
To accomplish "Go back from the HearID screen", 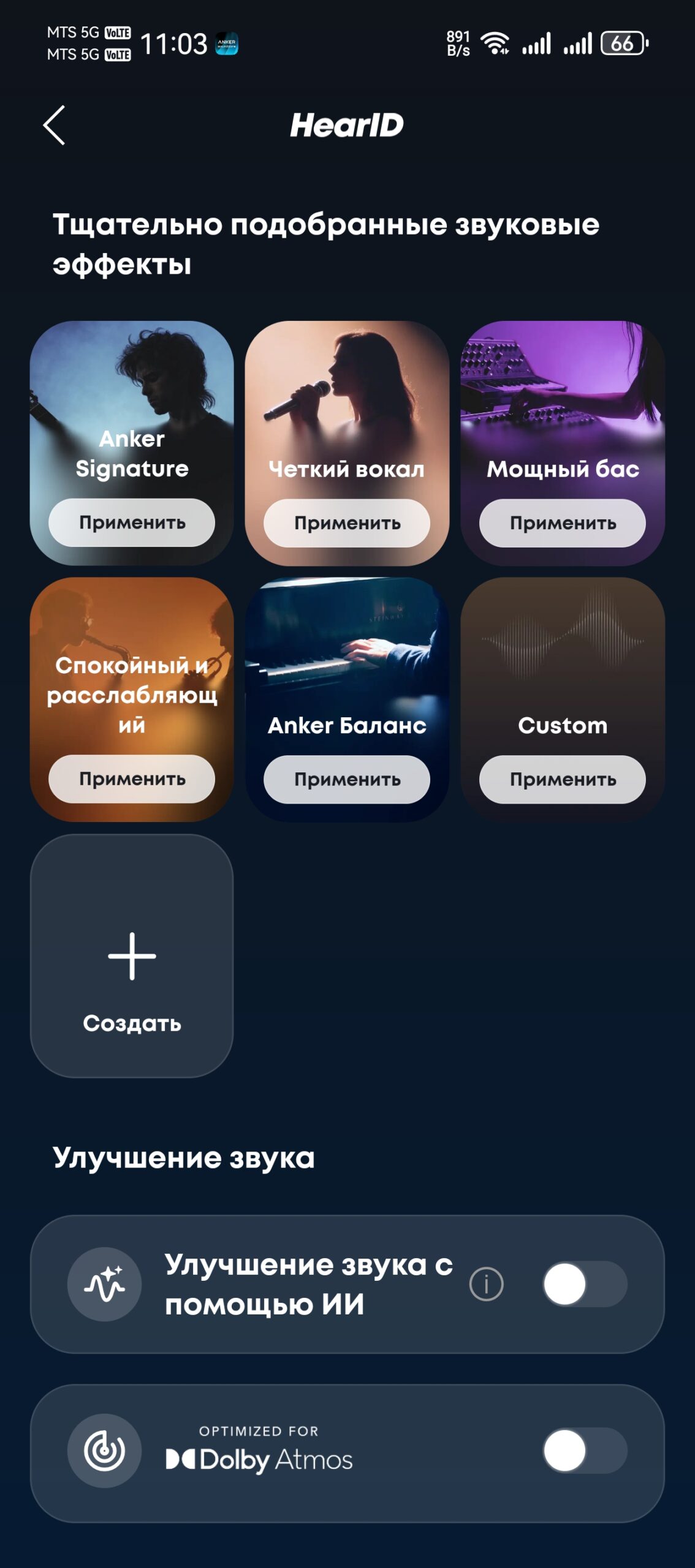I will (x=54, y=125).
